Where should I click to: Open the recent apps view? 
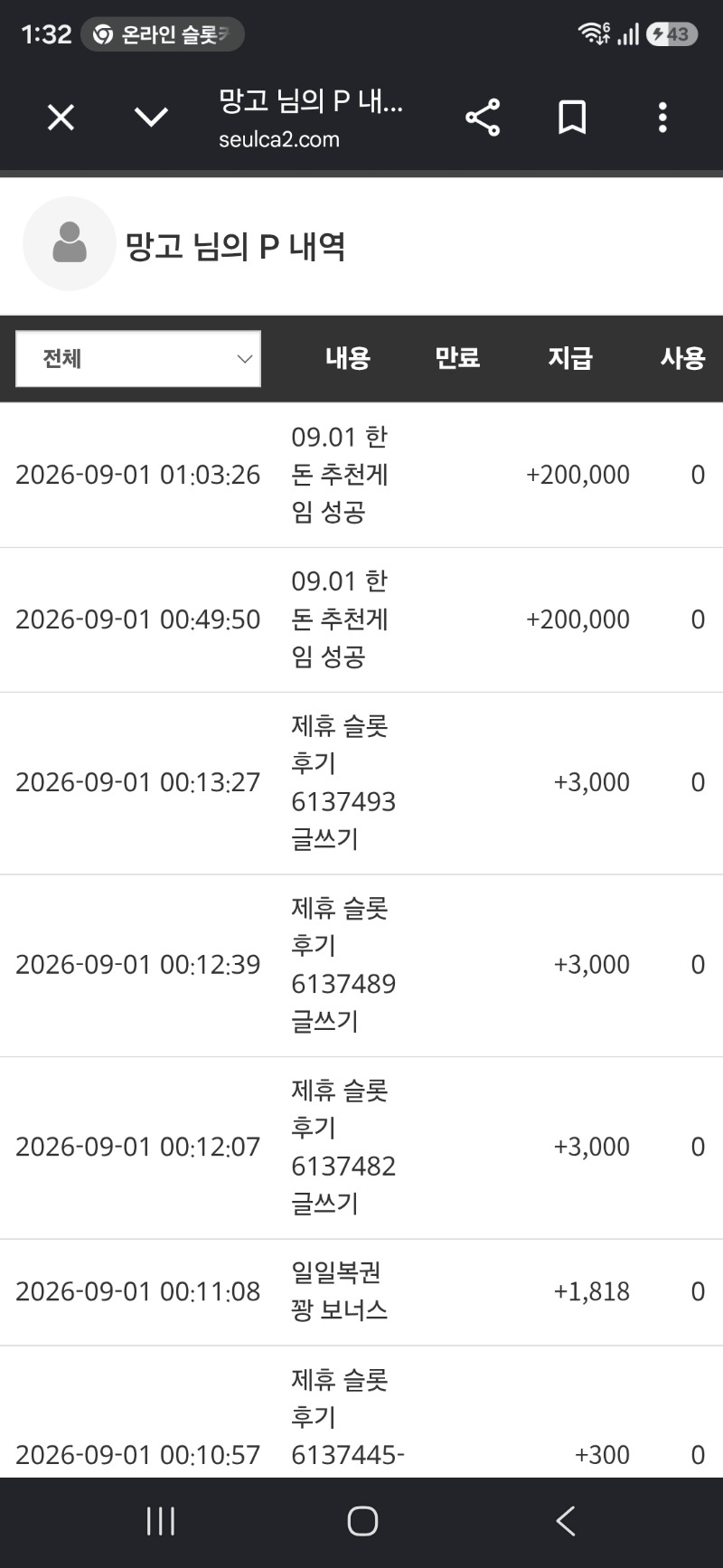161,1521
